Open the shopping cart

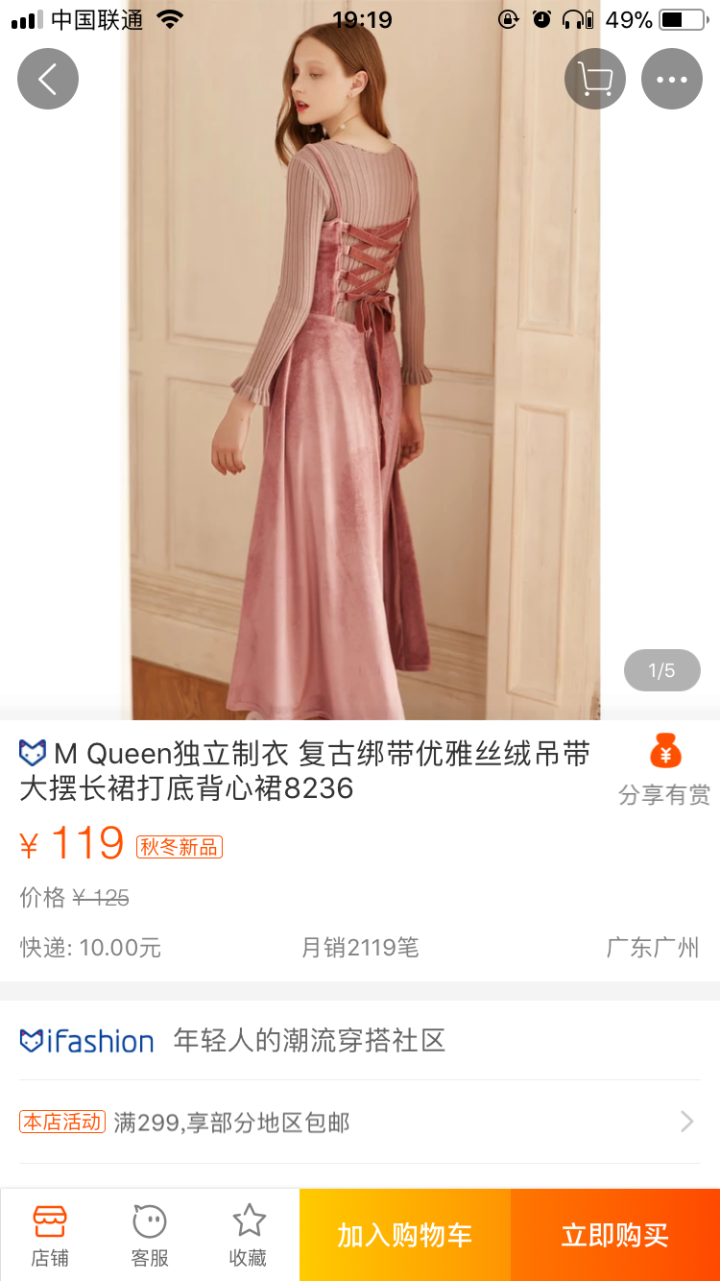[595, 79]
